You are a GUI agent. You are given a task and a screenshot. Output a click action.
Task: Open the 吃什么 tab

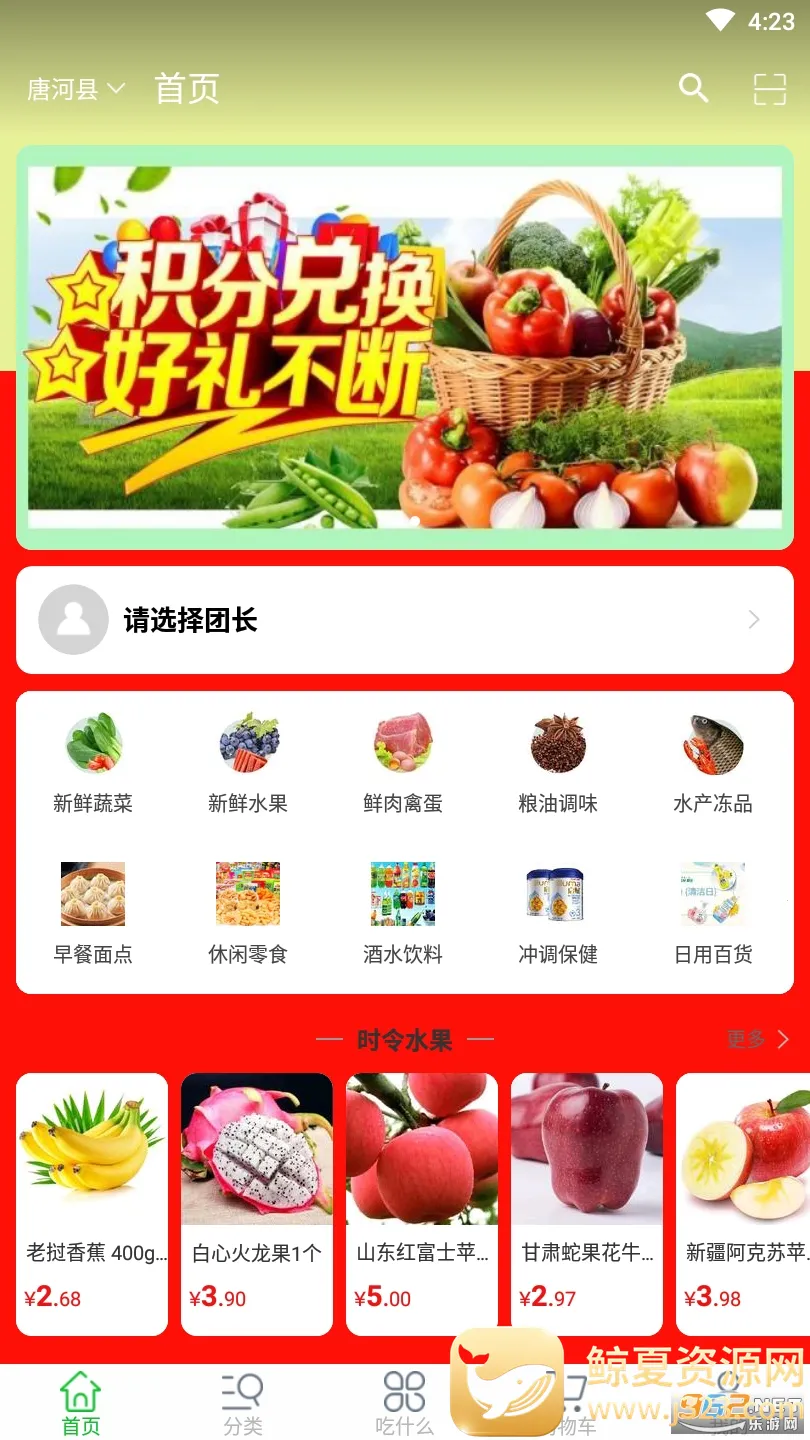coord(405,1400)
